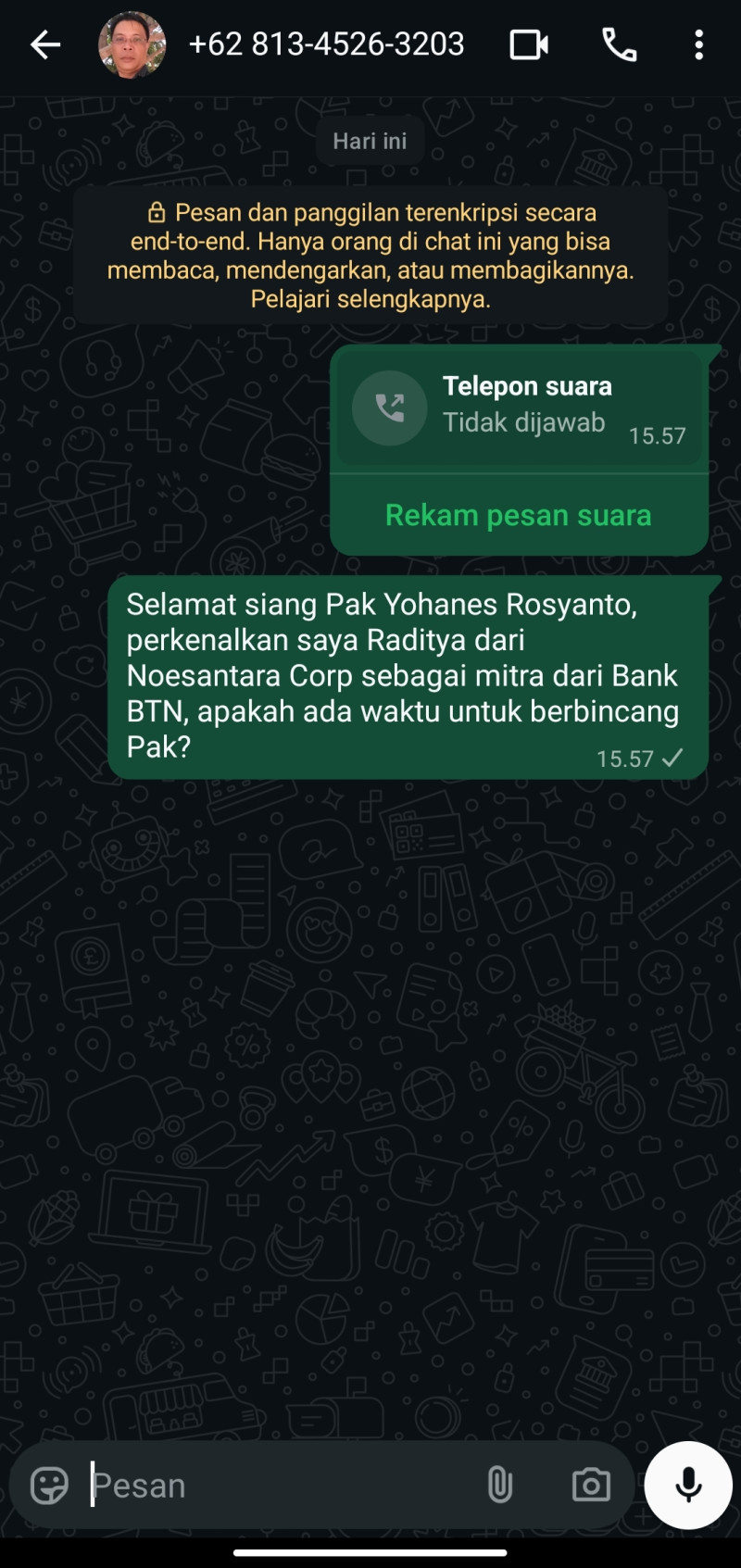The image size is (741, 1568).
Task: Open the chat options three-dot menu
Action: [699, 44]
